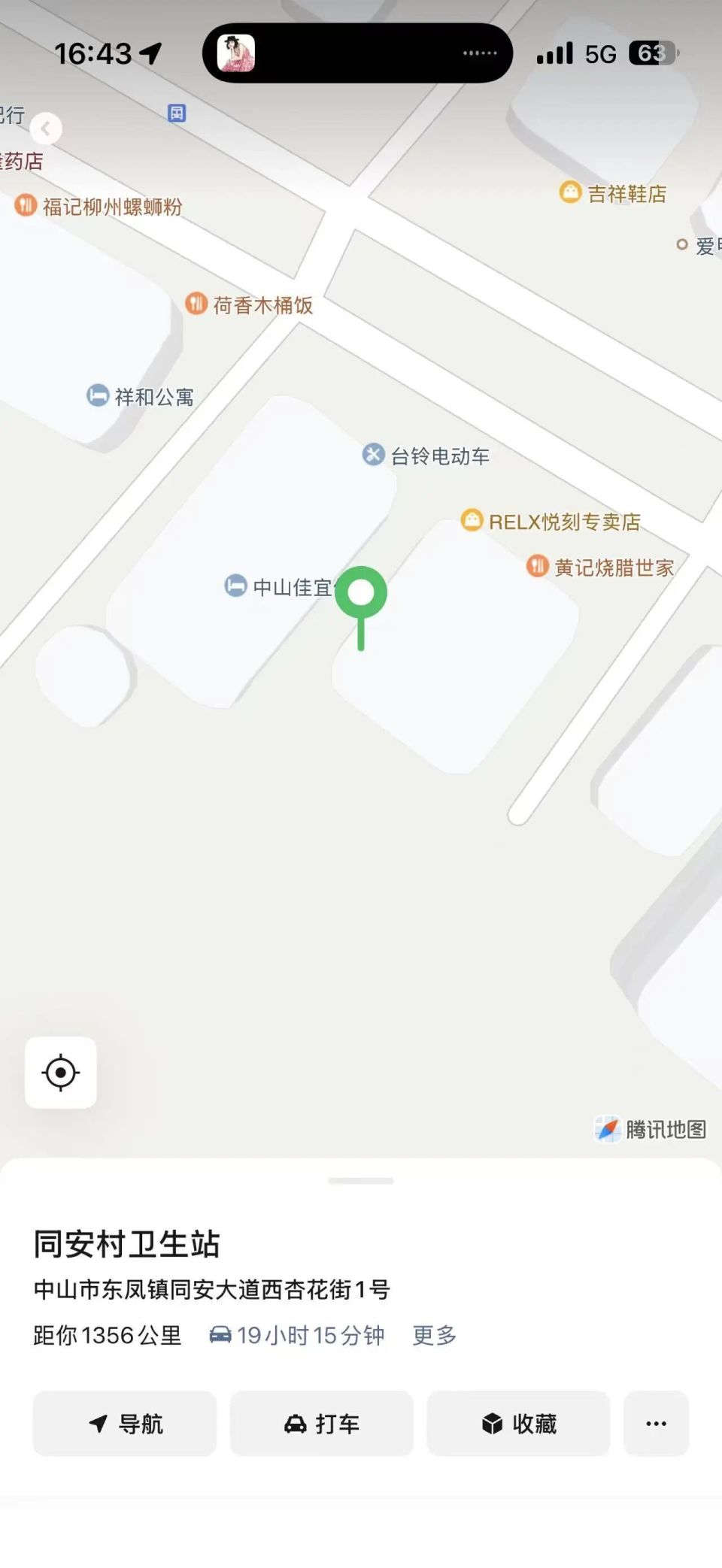Tap the 荷香木桶饭 food POI marker

pyautogui.click(x=197, y=304)
